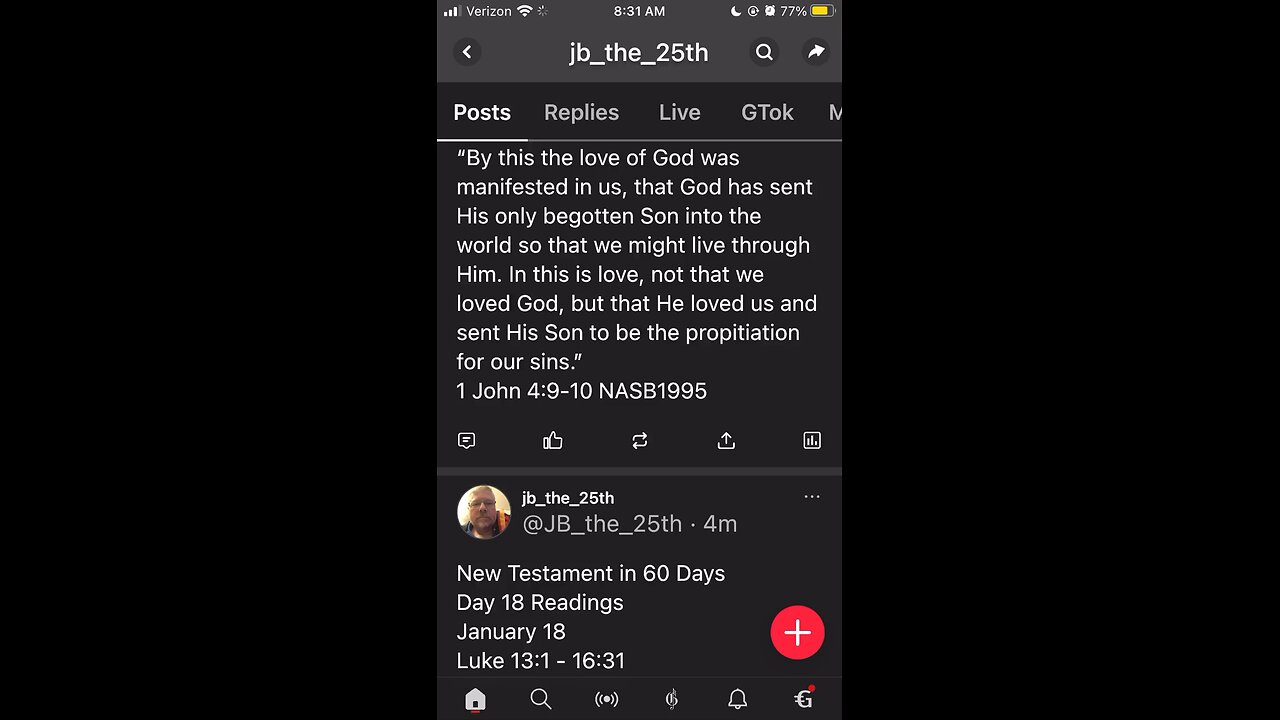
Task: Create a new post with plus button
Action: click(797, 632)
